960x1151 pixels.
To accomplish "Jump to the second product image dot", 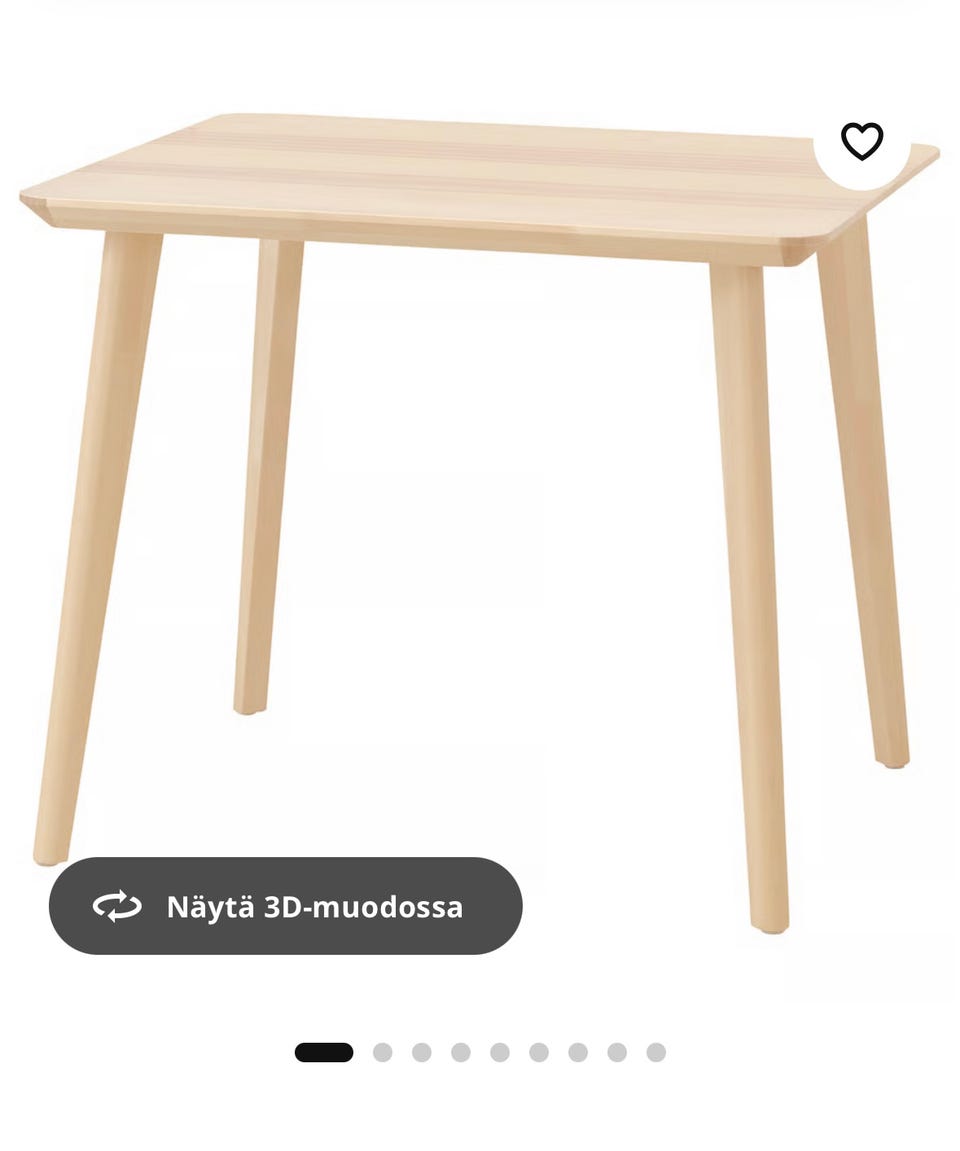I will [x=384, y=1051].
